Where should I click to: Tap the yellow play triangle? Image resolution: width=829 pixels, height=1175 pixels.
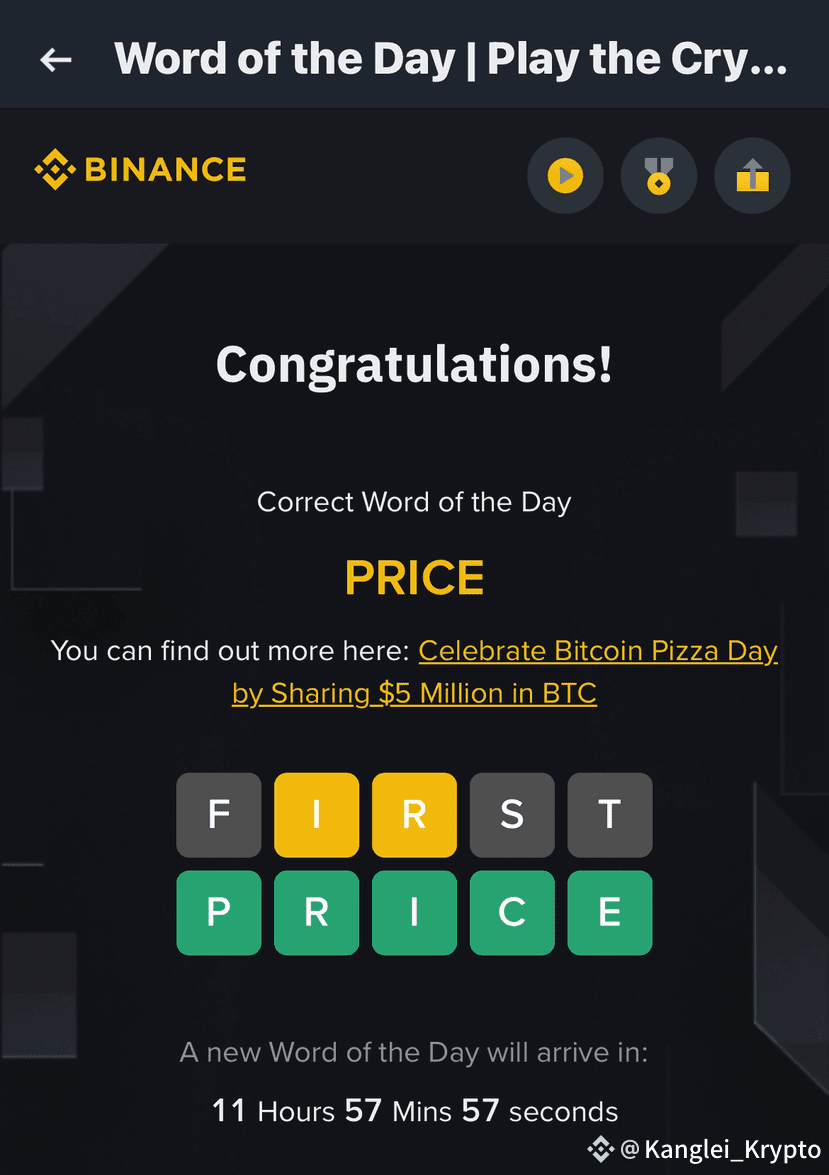click(567, 175)
